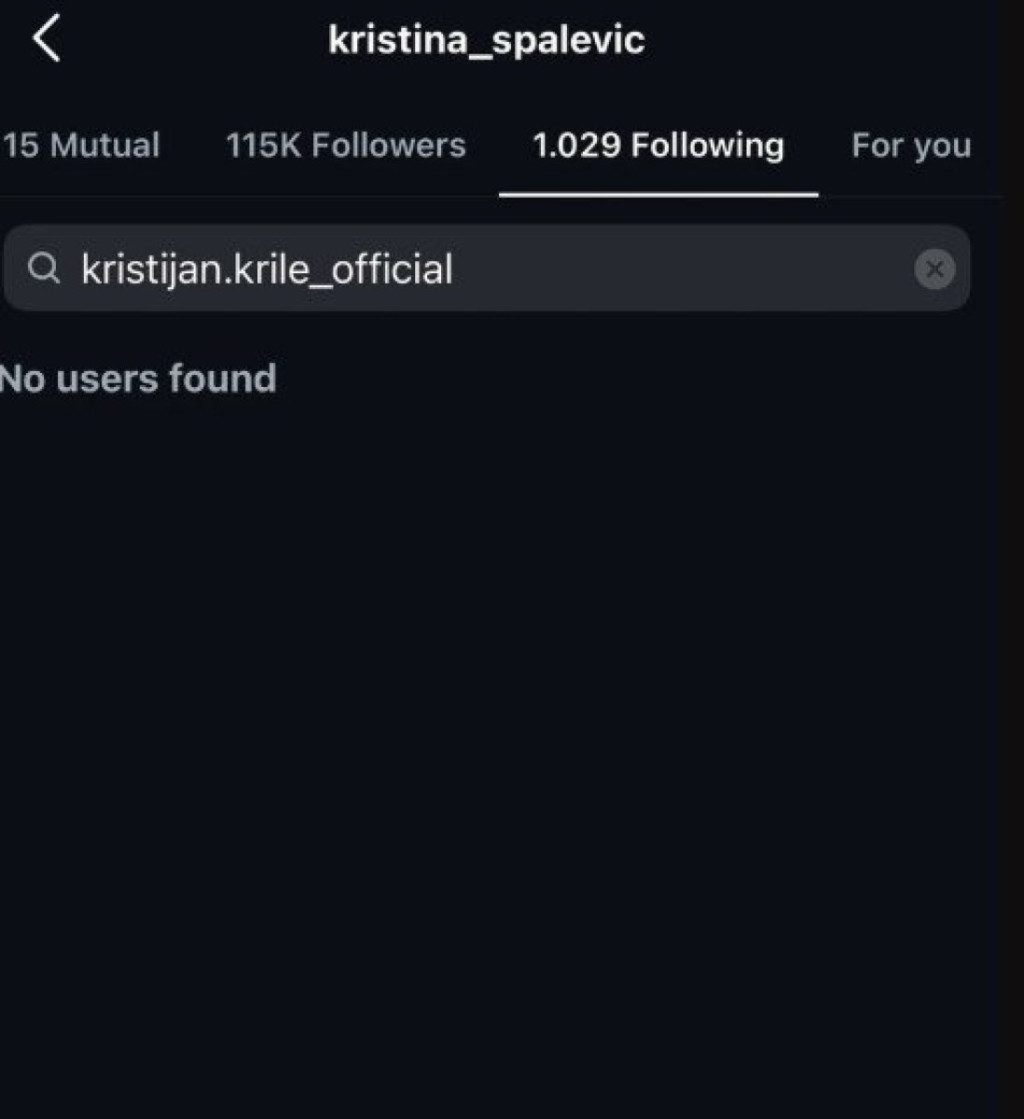The image size is (1024, 1119).
Task: Open the 115K Followers tab
Action: [345, 146]
